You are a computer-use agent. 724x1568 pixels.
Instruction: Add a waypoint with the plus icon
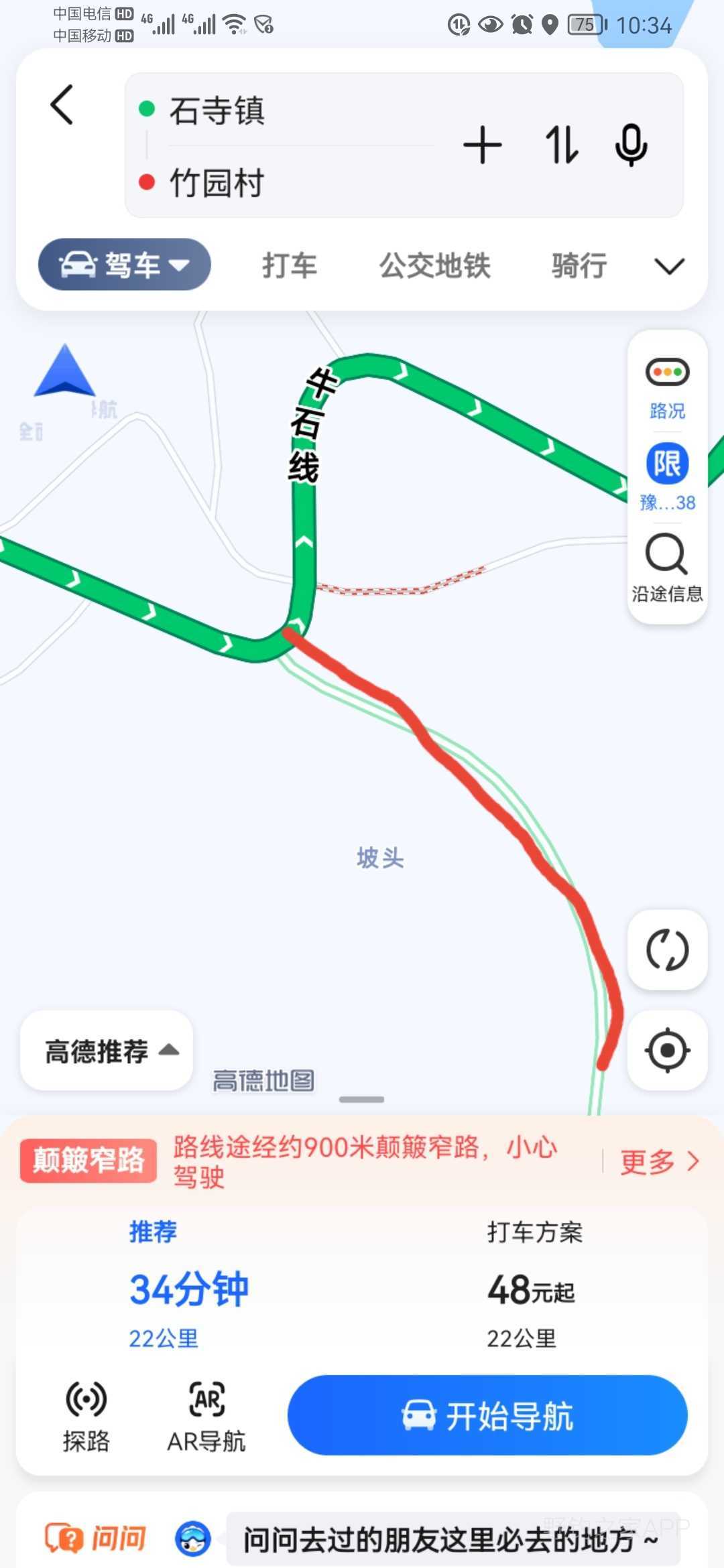click(x=482, y=145)
